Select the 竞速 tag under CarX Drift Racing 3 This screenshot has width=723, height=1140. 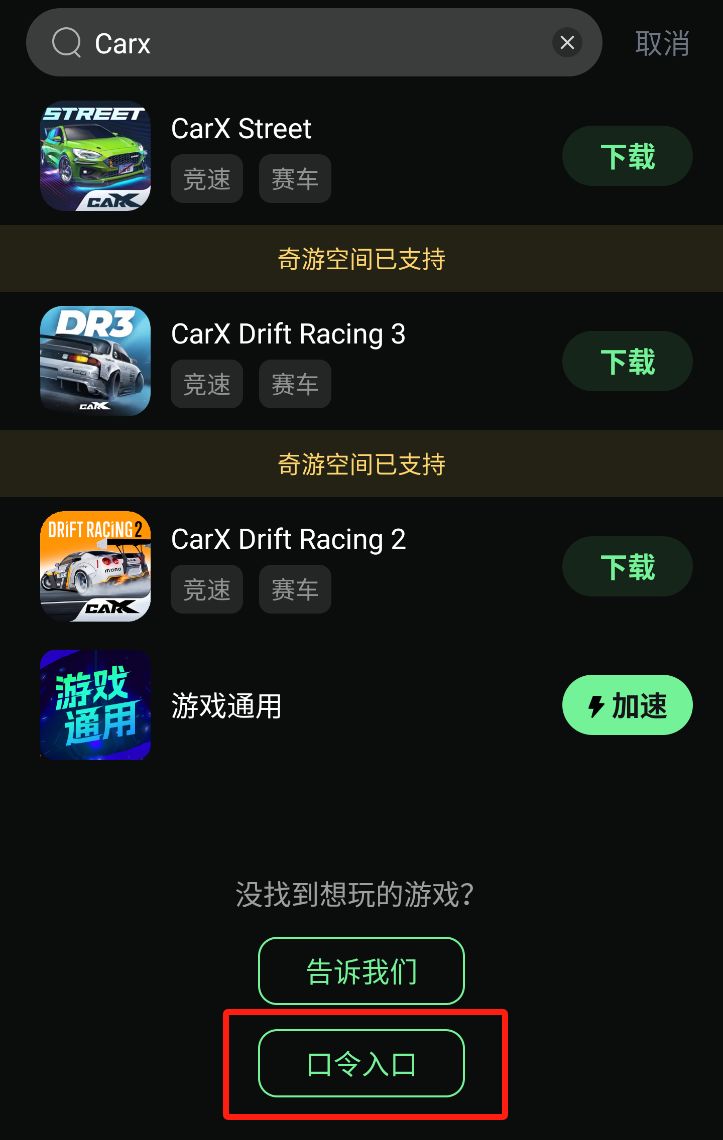pyautogui.click(x=206, y=384)
